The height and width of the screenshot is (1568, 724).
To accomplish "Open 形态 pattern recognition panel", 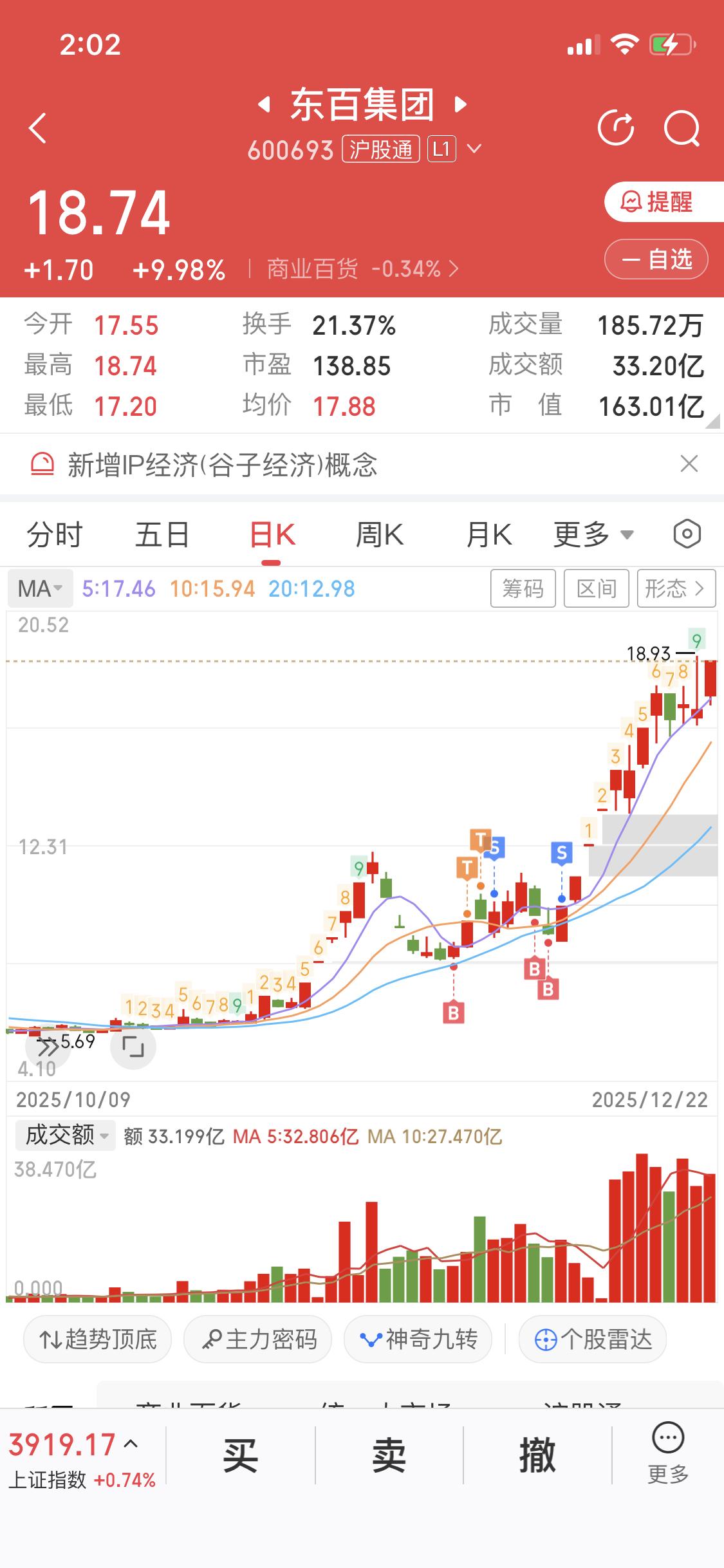I will 674,588.
